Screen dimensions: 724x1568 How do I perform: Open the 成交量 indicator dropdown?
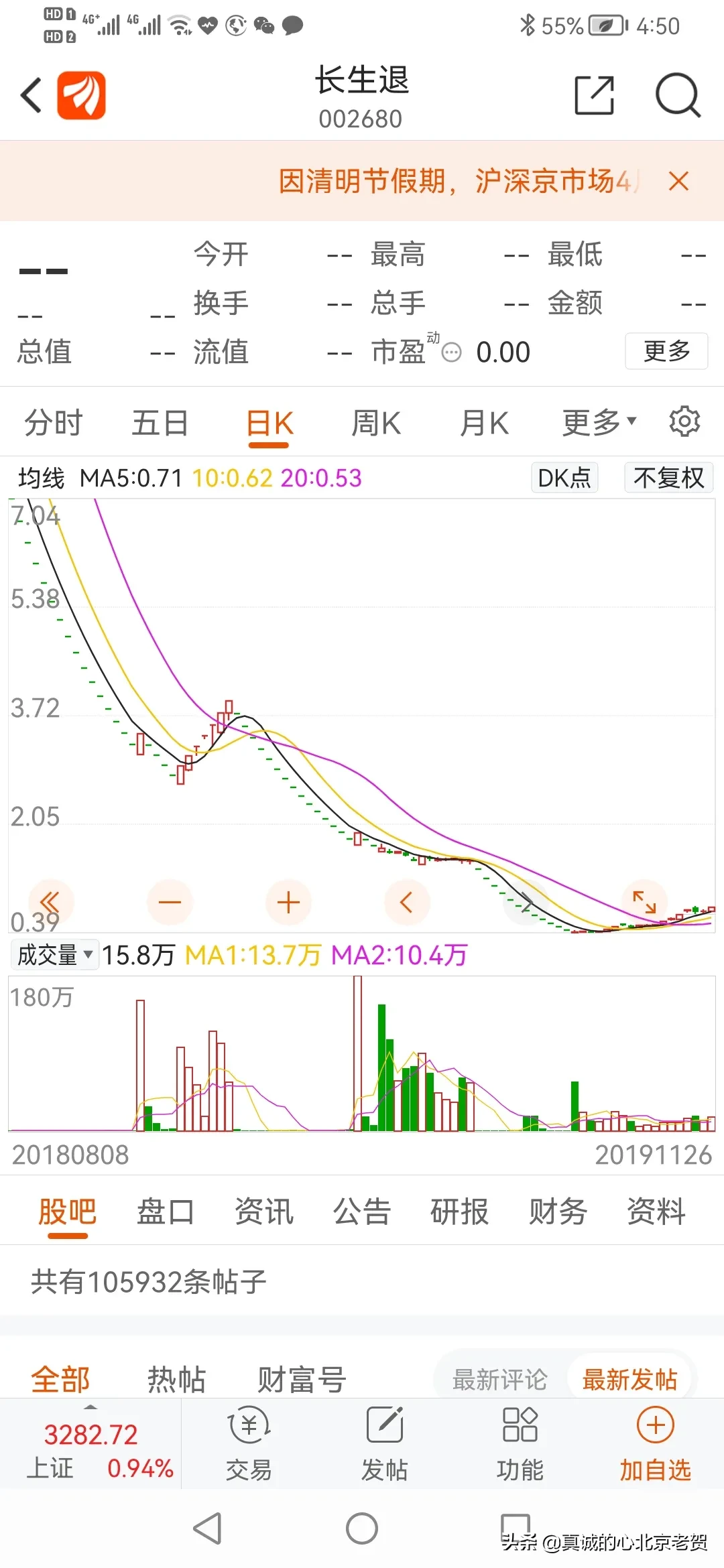point(55,955)
